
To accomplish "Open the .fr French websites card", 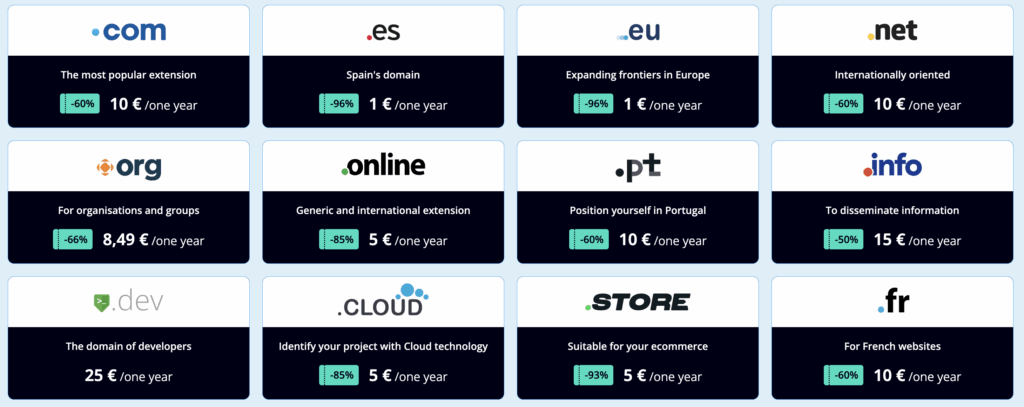I will (892, 338).
